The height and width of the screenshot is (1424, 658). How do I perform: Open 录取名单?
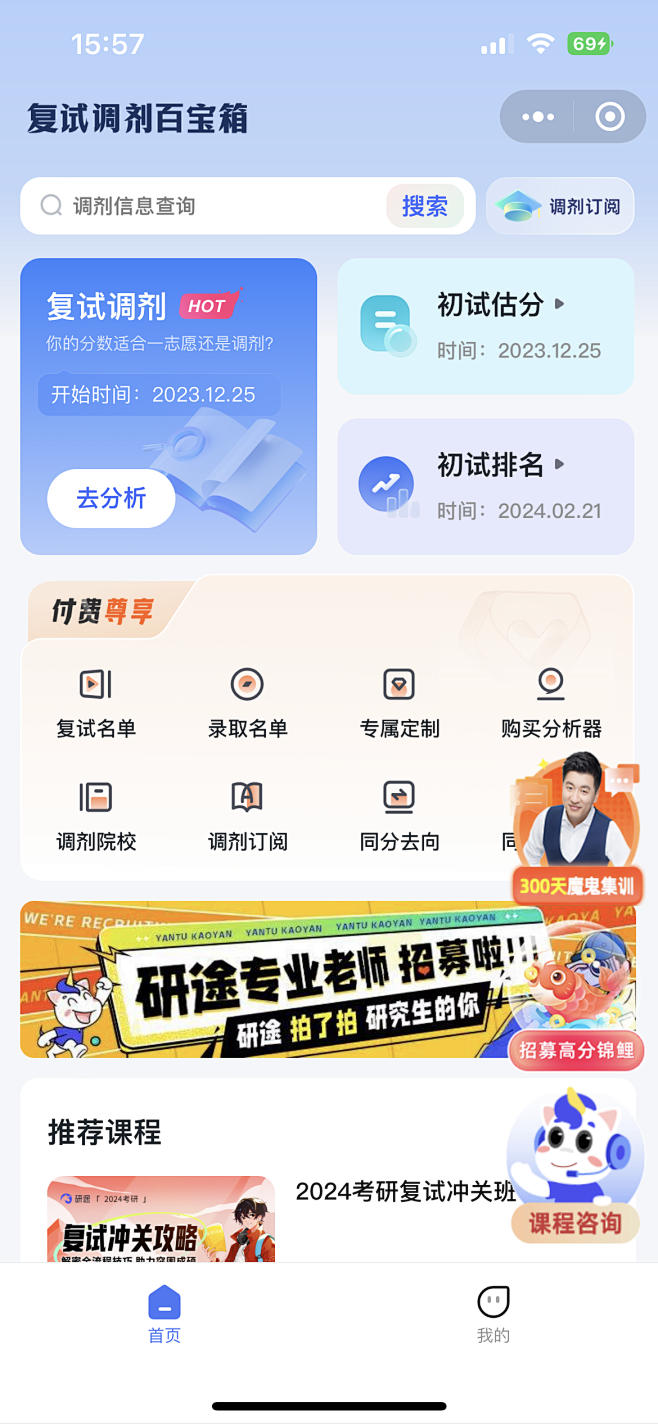[248, 704]
